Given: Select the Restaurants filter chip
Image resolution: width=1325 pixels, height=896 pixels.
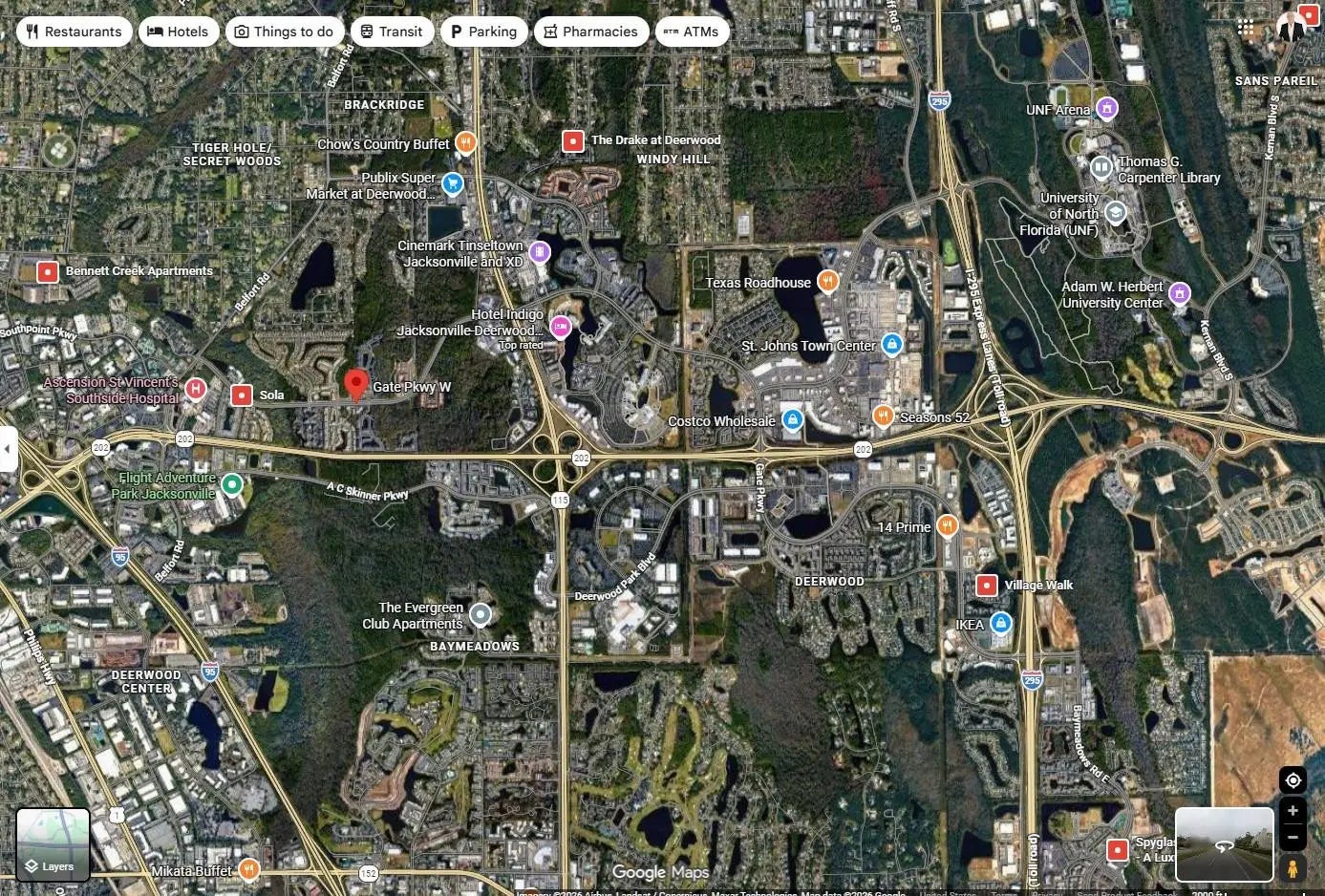Looking at the screenshot, I should pos(75,32).
